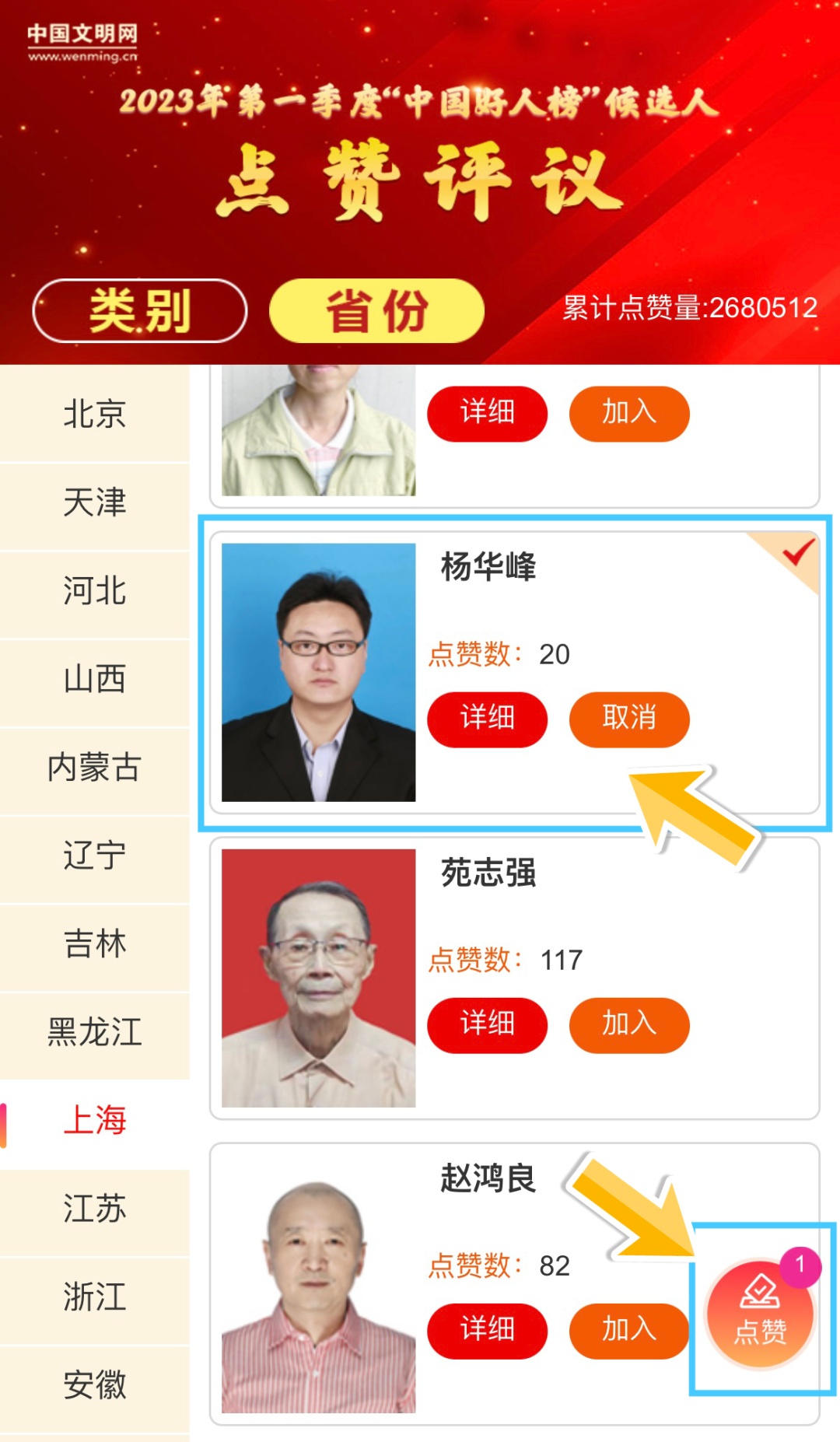View details for 苑志强
Screen dimensions: 840x1442
point(487,1024)
